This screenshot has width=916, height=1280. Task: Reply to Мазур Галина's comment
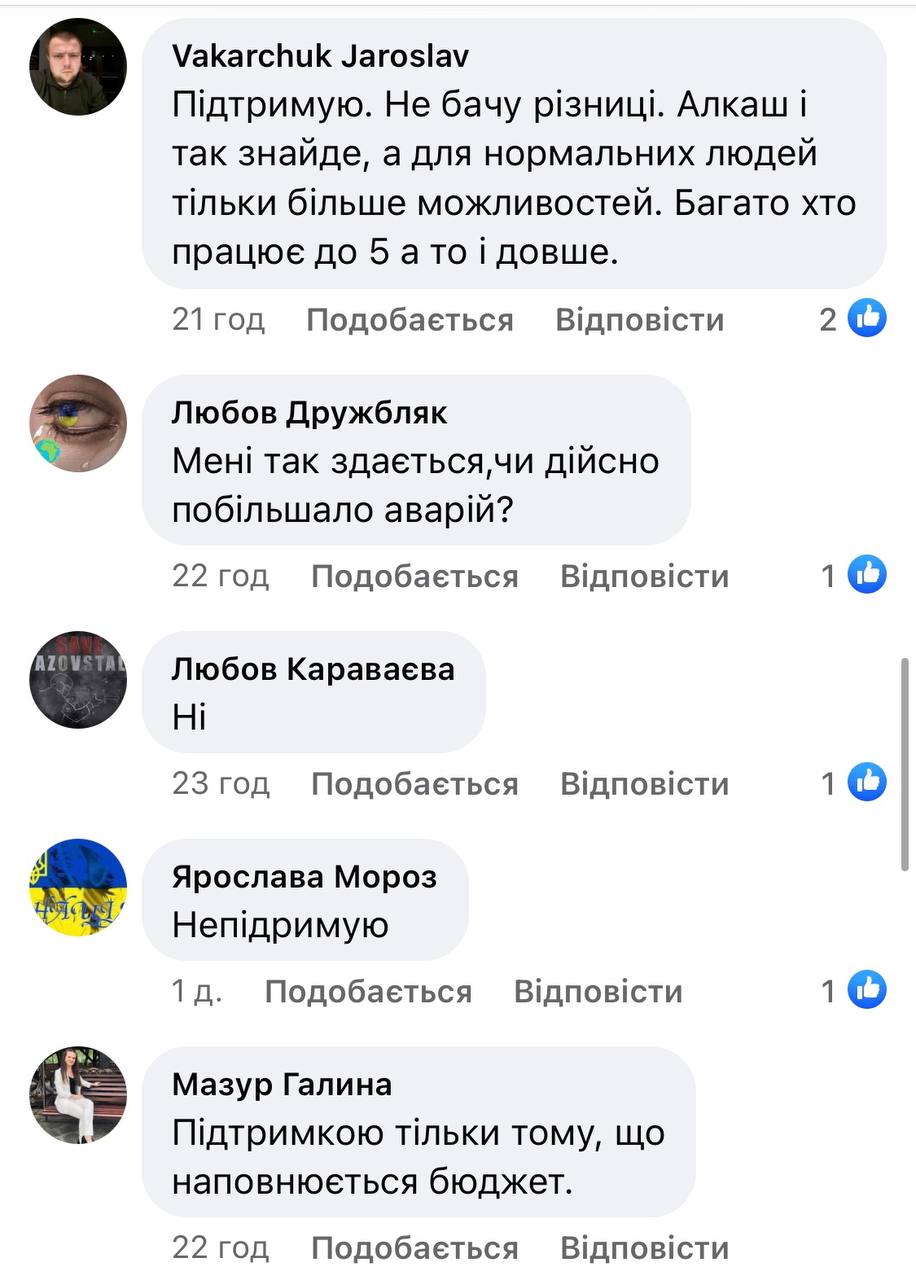click(x=644, y=1248)
